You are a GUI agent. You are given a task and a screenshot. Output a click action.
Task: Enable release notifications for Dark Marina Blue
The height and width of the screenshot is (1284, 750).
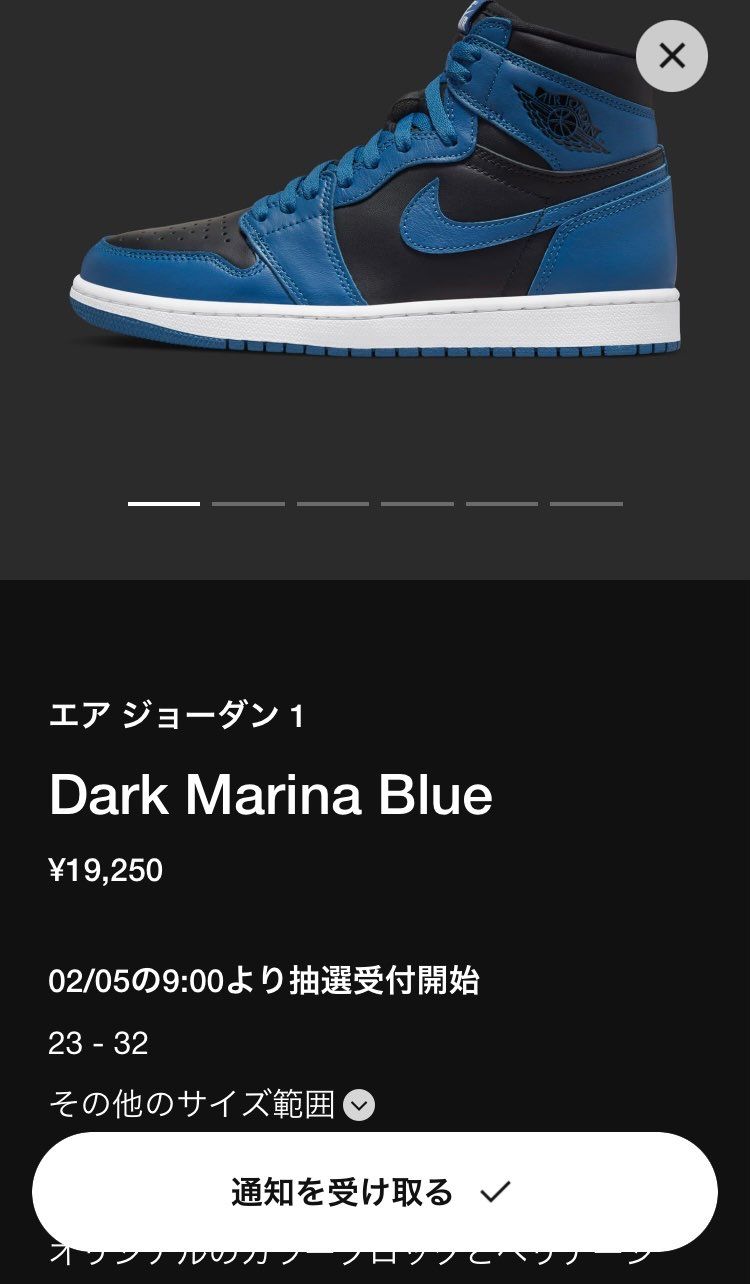coord(375,1192)
